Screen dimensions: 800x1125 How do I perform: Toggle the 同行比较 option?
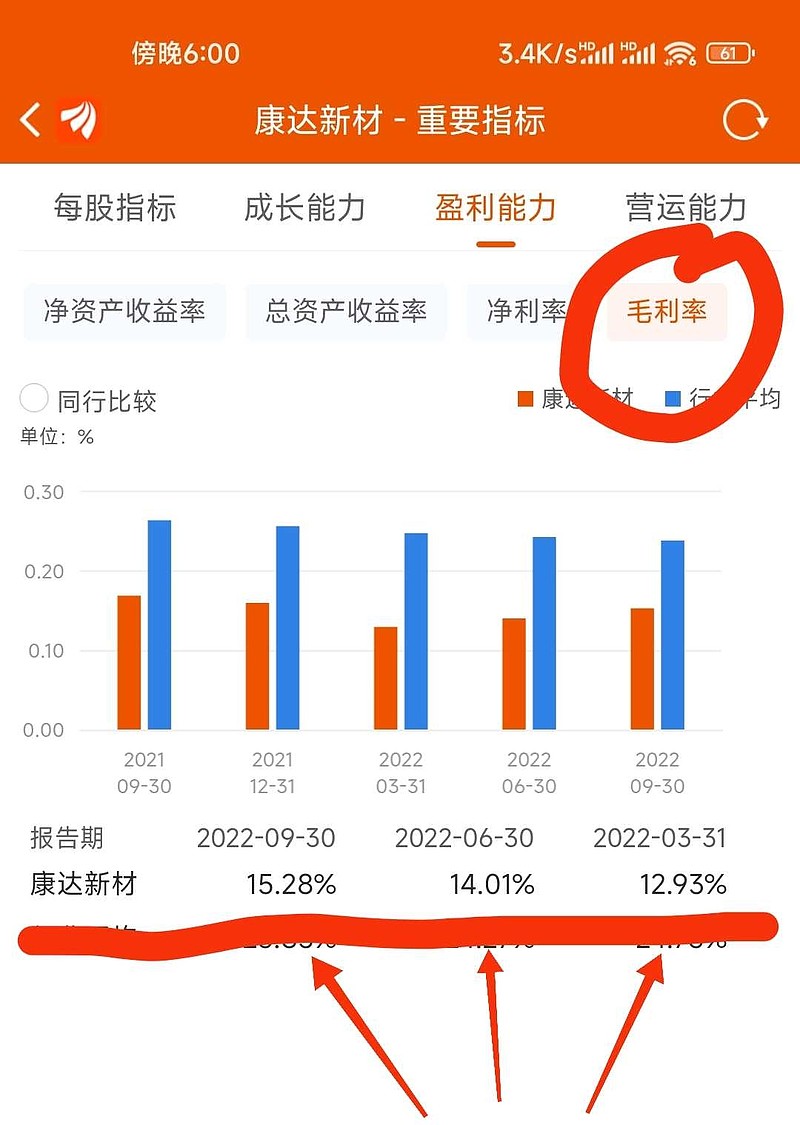pyautogui.click(x=35, y=400)
